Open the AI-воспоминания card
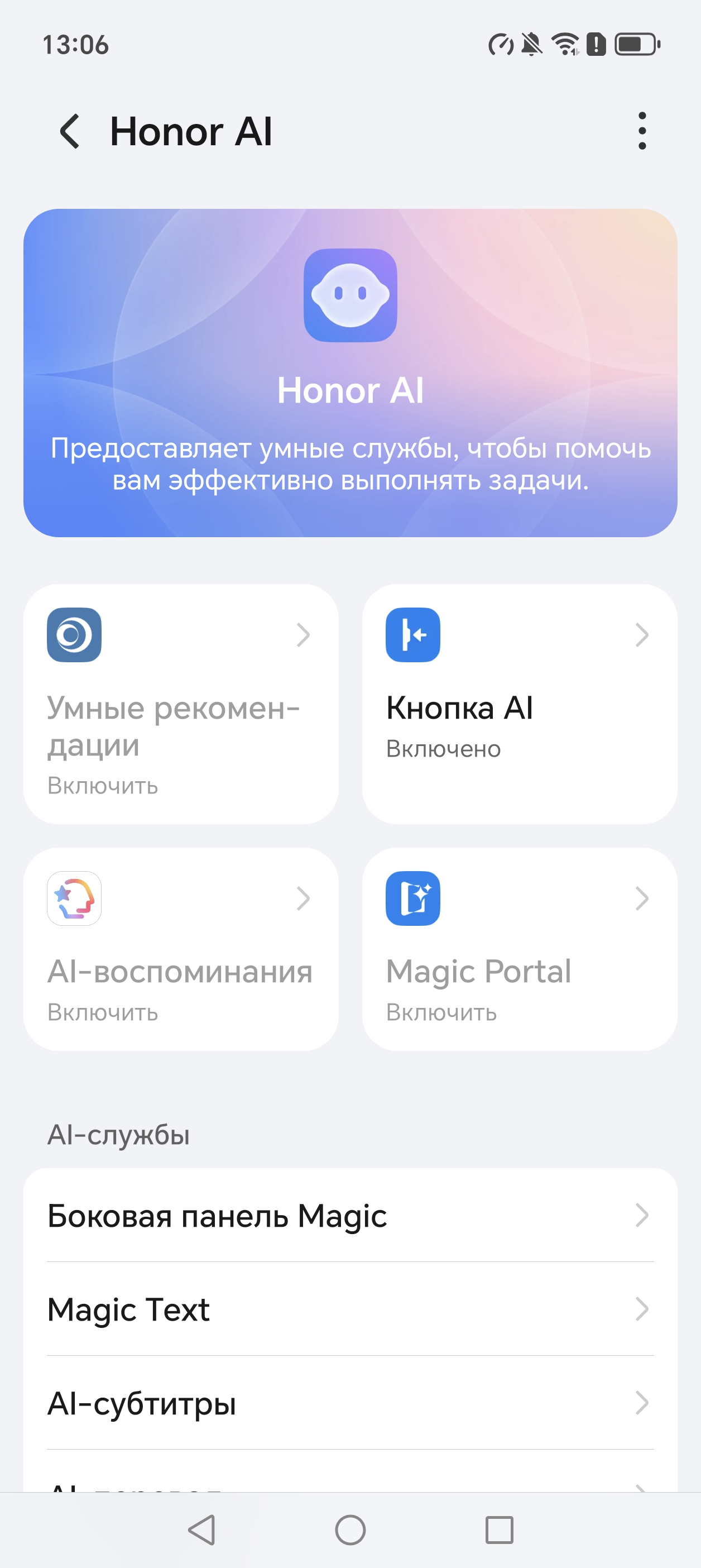The image size is (701, 1568). pos(181,948)
